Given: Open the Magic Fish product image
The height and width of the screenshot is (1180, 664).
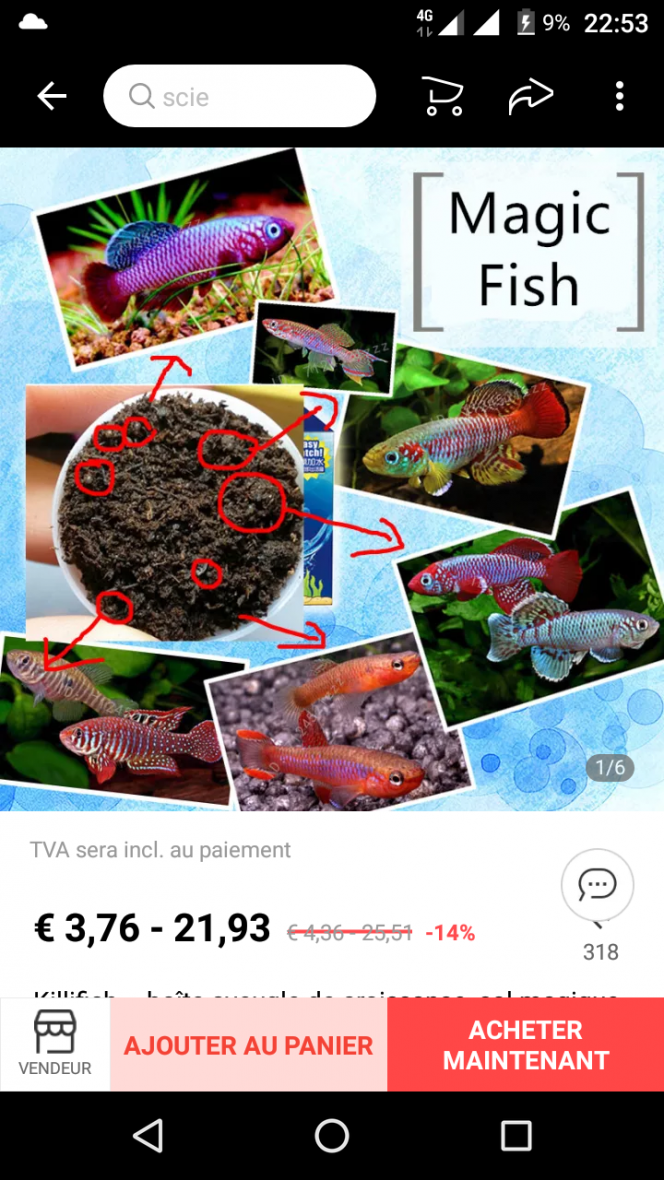Looking at the screenshot, I should pyautogui.click(x=332, y=478).
